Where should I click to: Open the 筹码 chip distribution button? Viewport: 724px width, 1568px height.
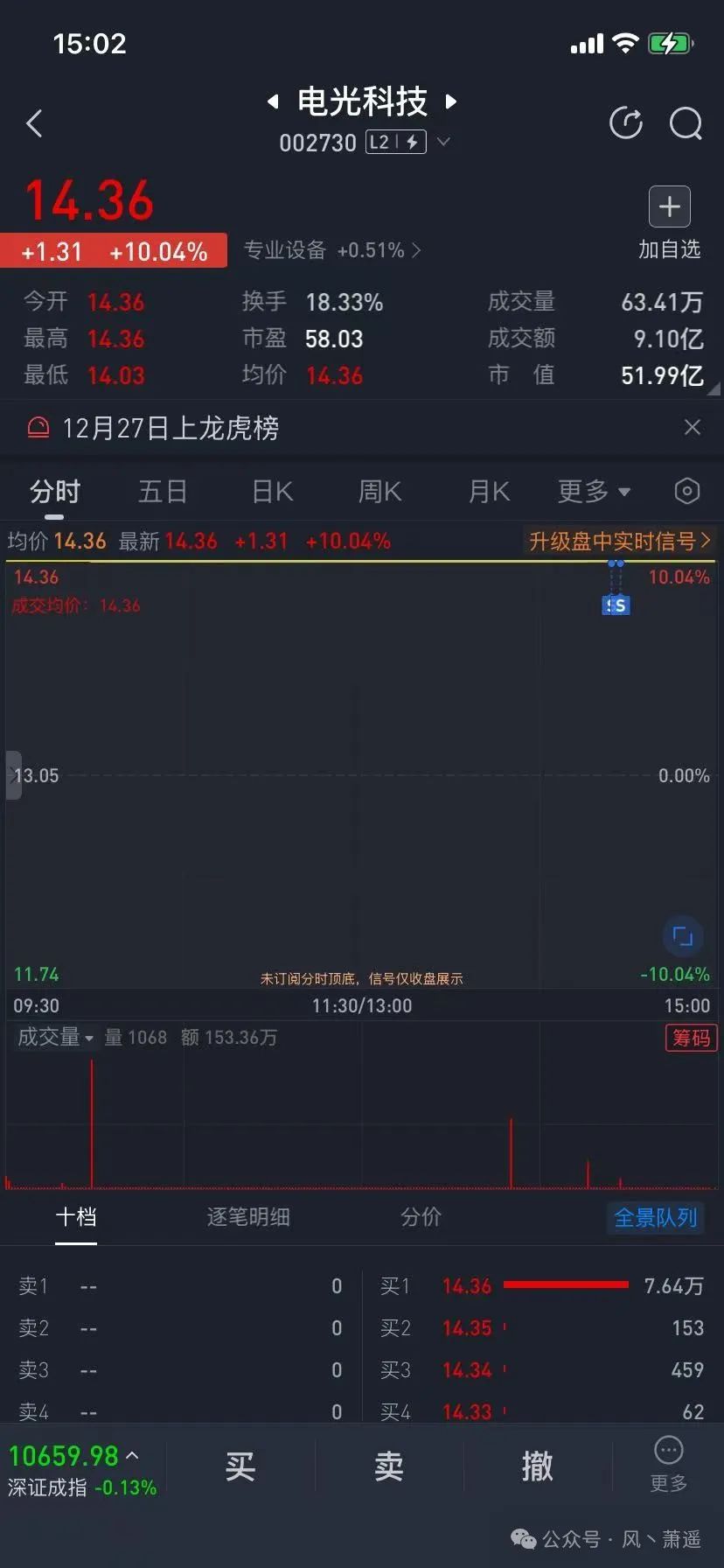pos(691,1038)
